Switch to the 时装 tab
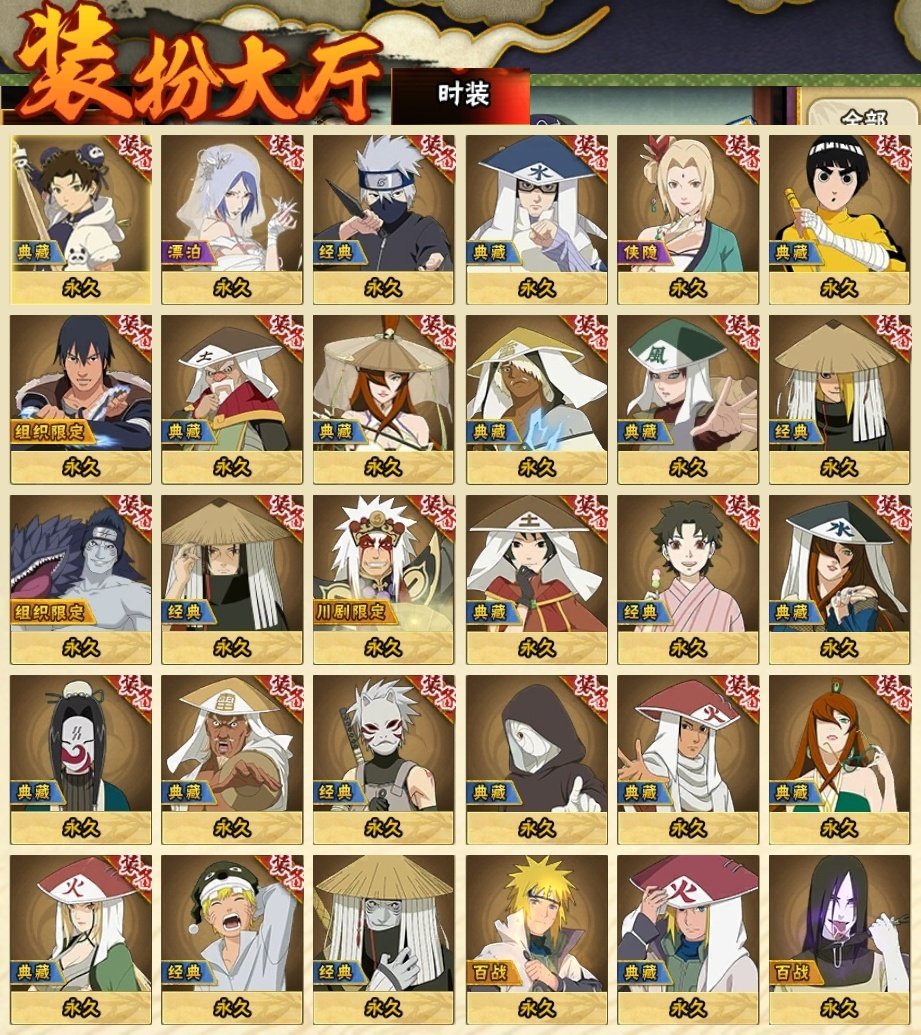Image resolution: width=921 pixels, height=1035 pixels. 462,95
